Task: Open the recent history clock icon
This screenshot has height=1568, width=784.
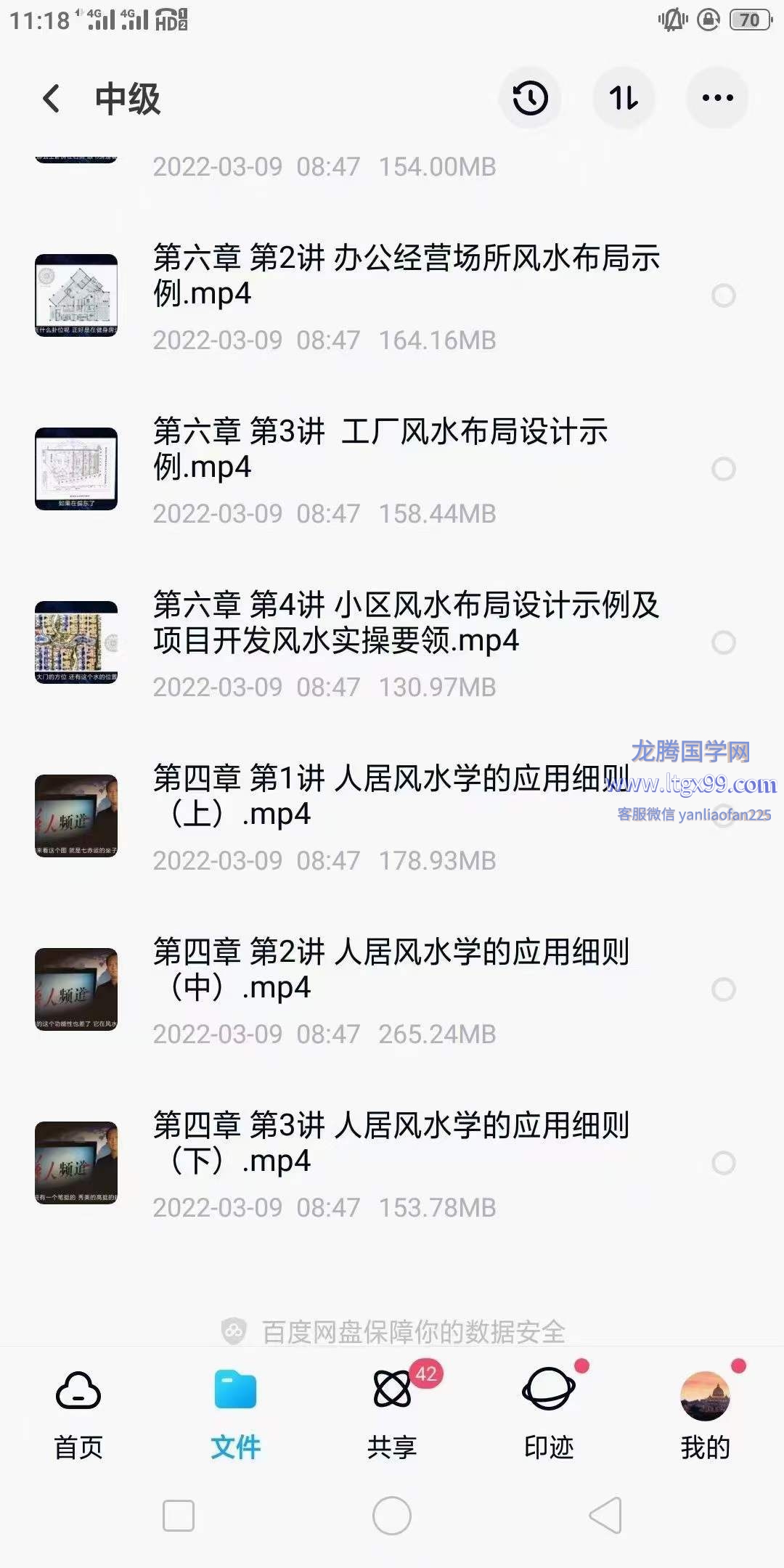Action: [530, 99]
